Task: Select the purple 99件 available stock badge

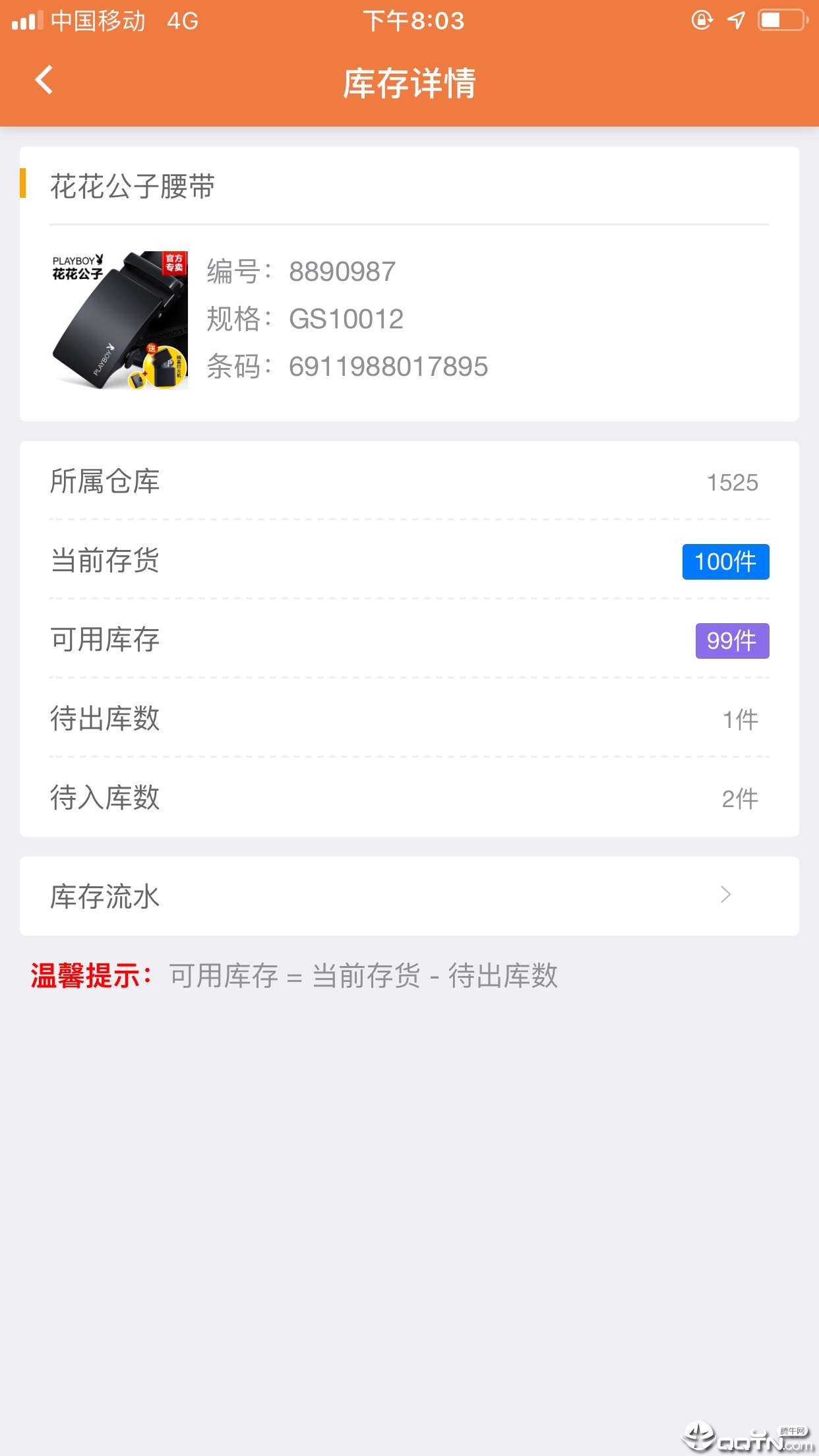Action: (732, 640)
